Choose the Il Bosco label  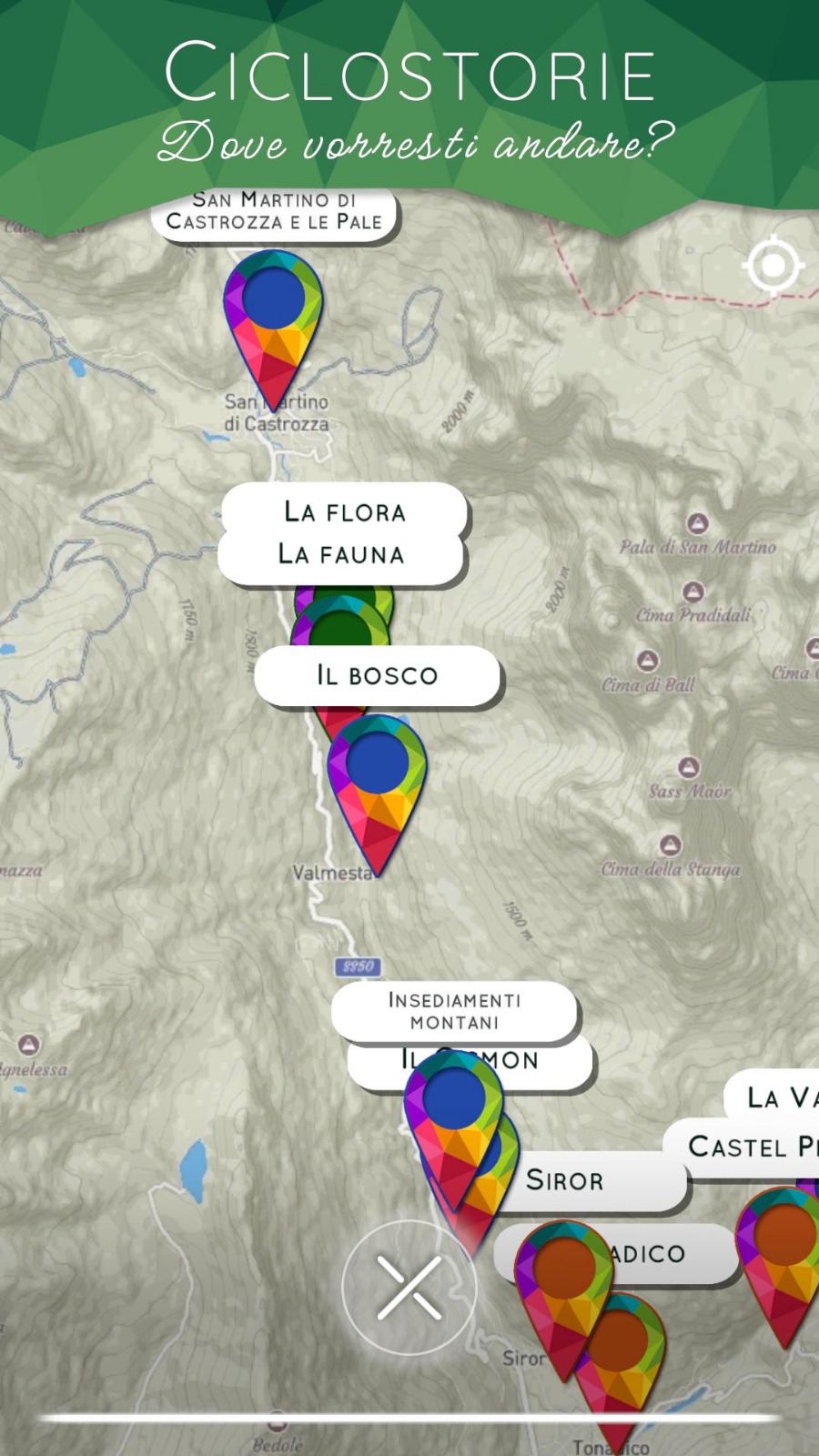pos(377,675)
